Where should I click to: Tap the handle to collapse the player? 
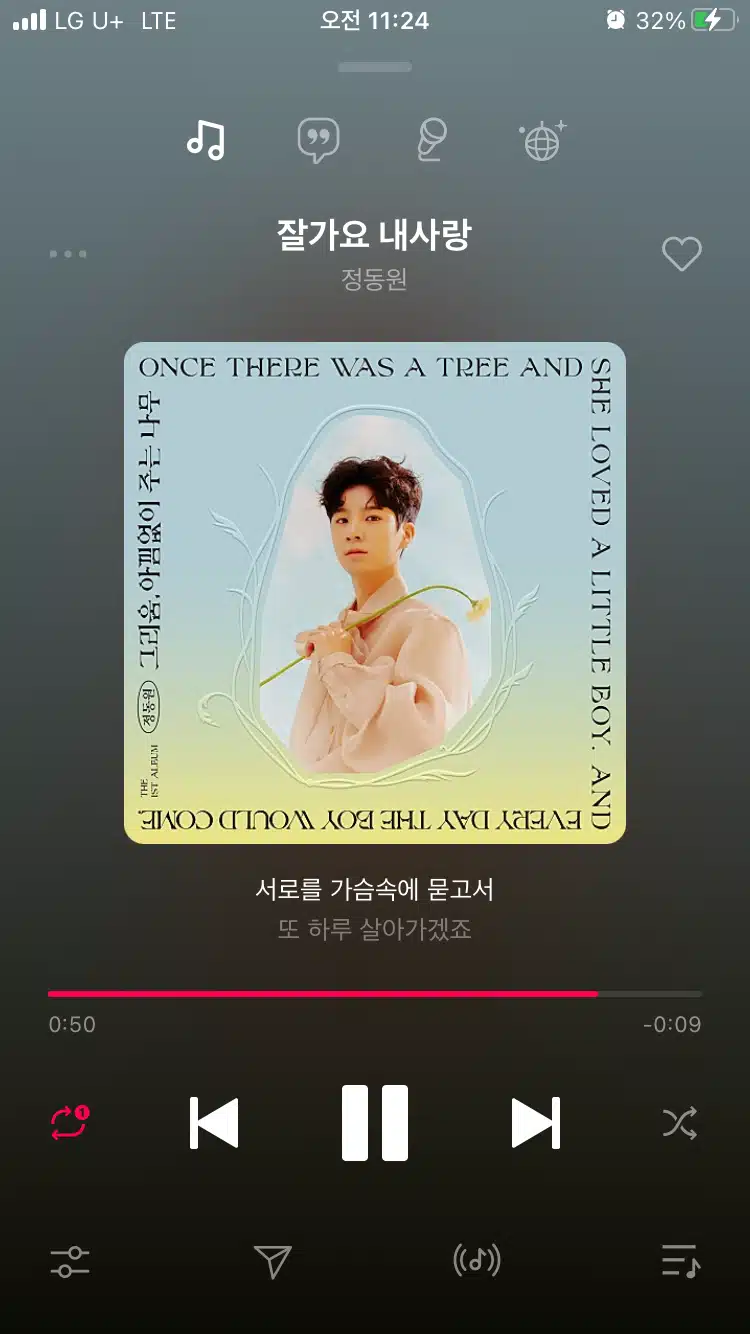coord(375,67)
